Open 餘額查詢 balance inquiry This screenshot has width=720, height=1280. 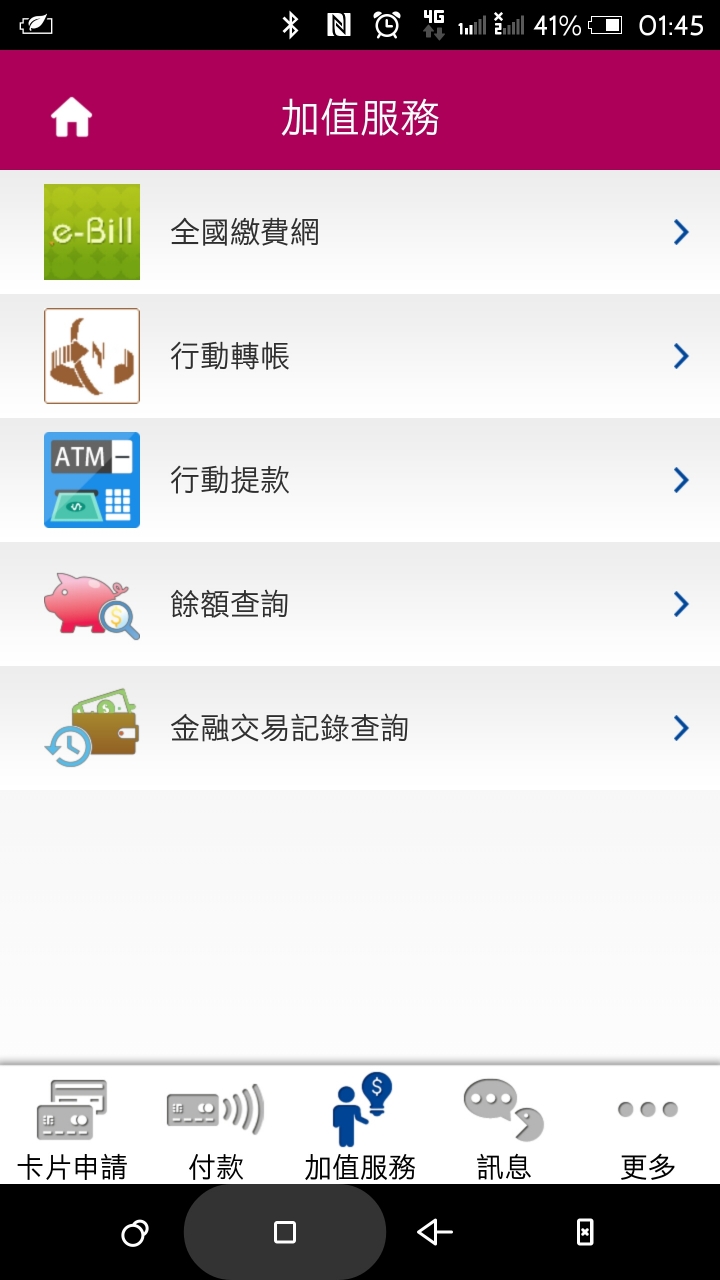(360, 604)
